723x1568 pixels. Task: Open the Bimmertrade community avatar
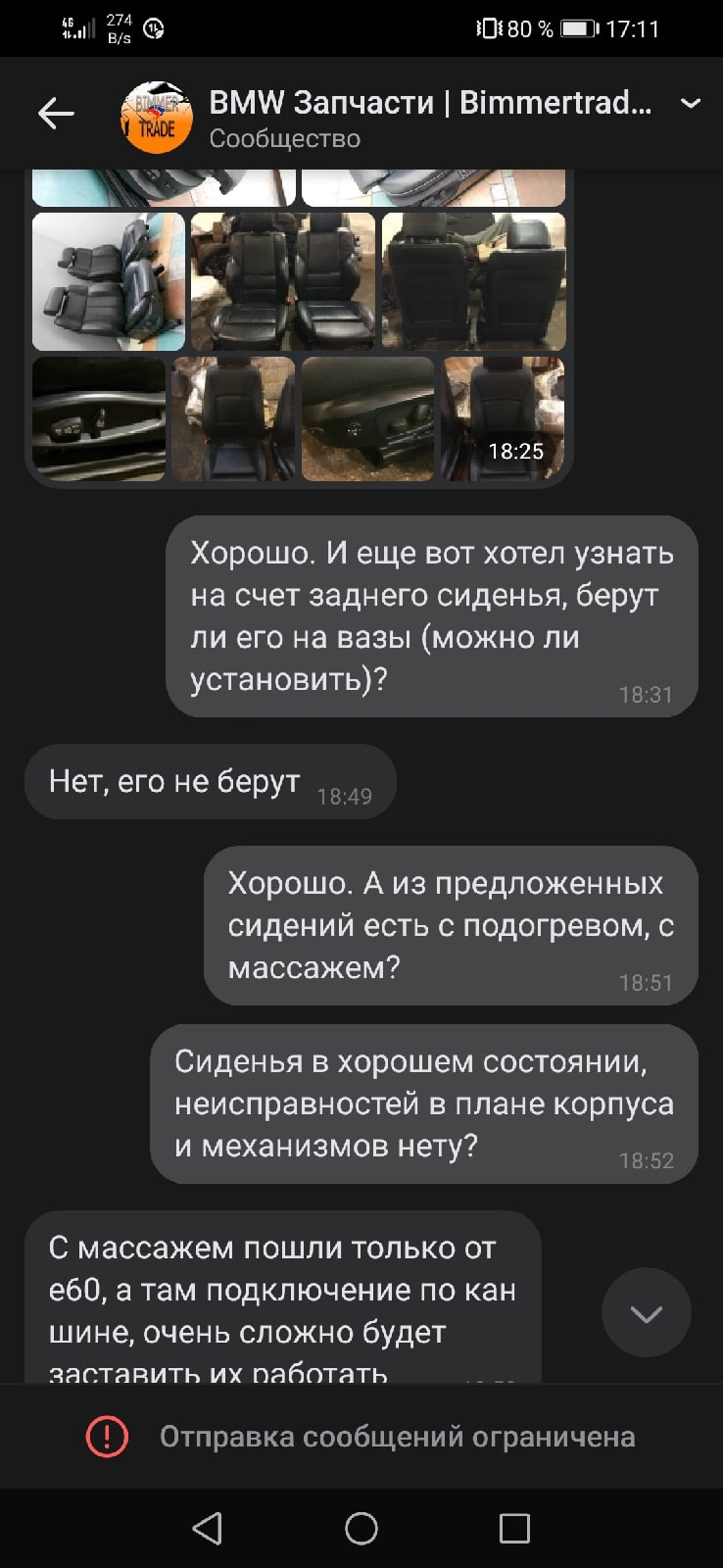click(x=156, y=118)
